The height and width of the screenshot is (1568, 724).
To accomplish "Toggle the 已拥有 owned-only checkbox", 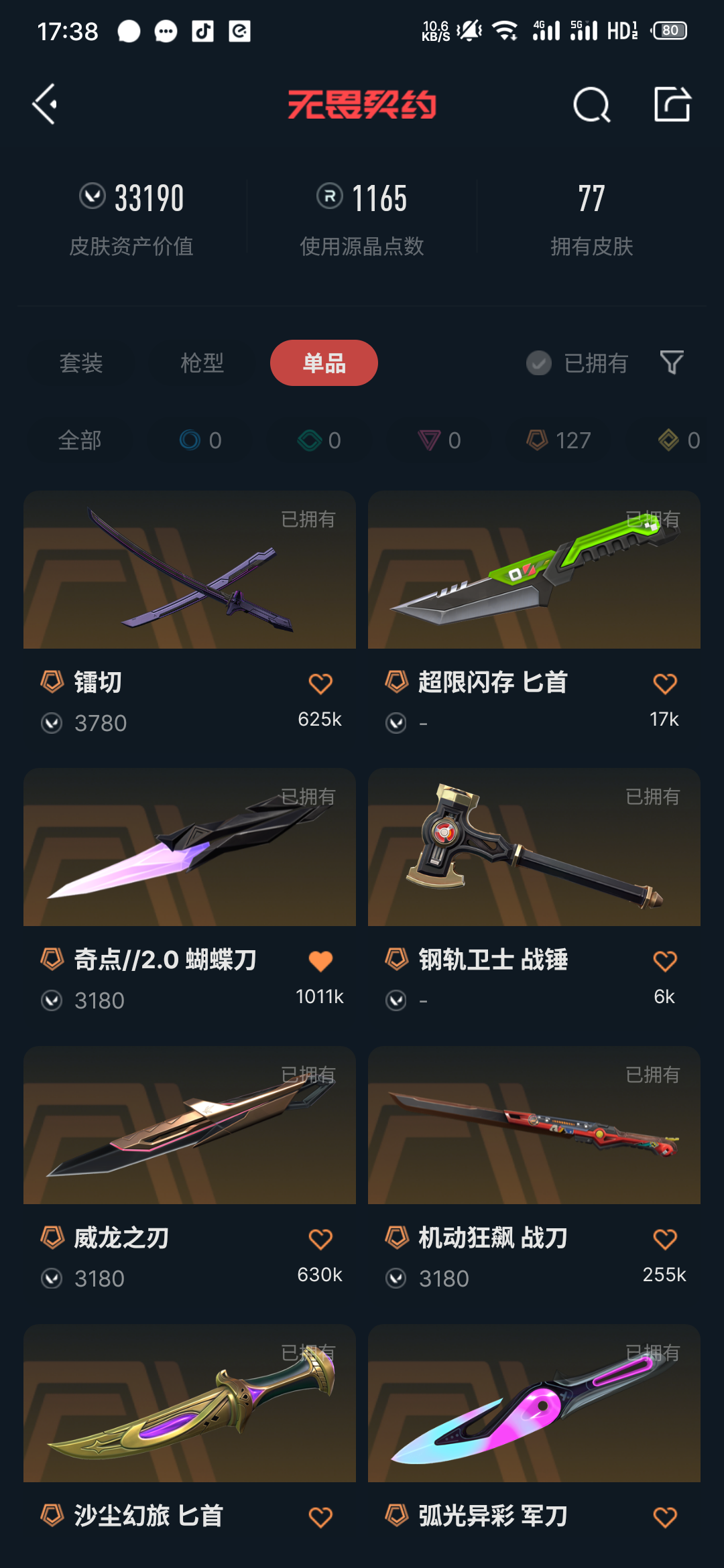I will pos(539,363).
